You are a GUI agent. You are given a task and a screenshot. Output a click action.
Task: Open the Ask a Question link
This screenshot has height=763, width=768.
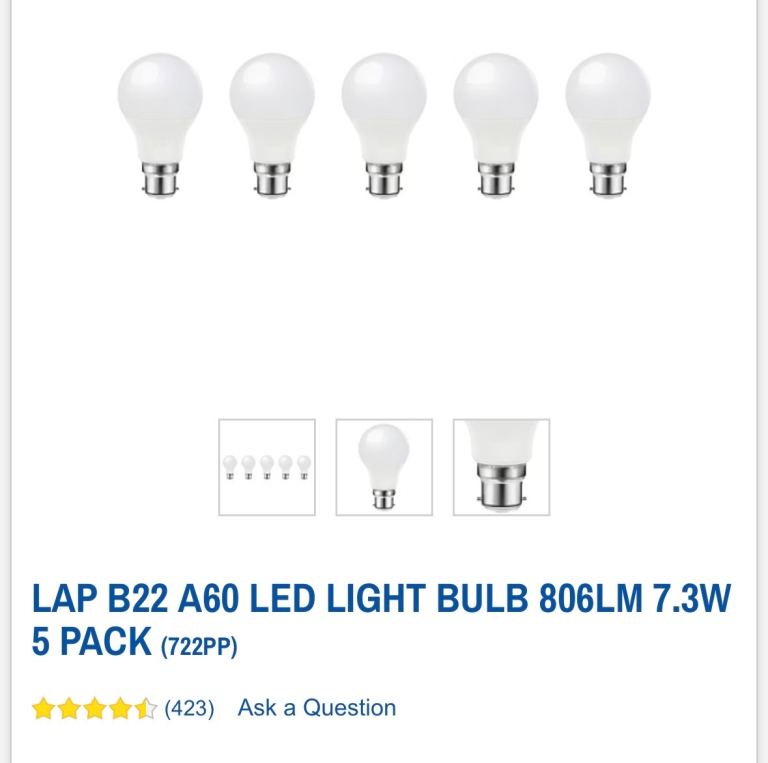(316, 708)
